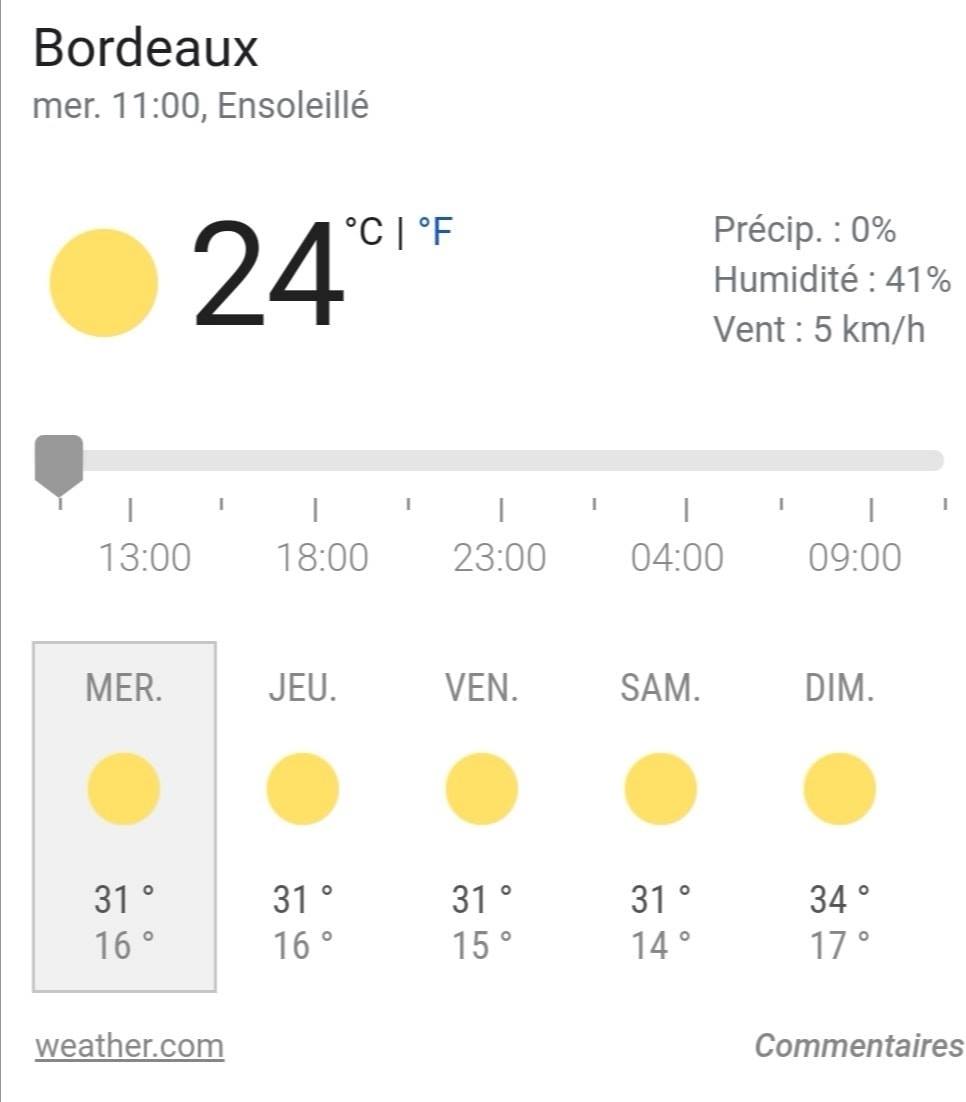Open the DIM. daily forecast
This screenshot has height=1102, width=966.
click(839, 816)
